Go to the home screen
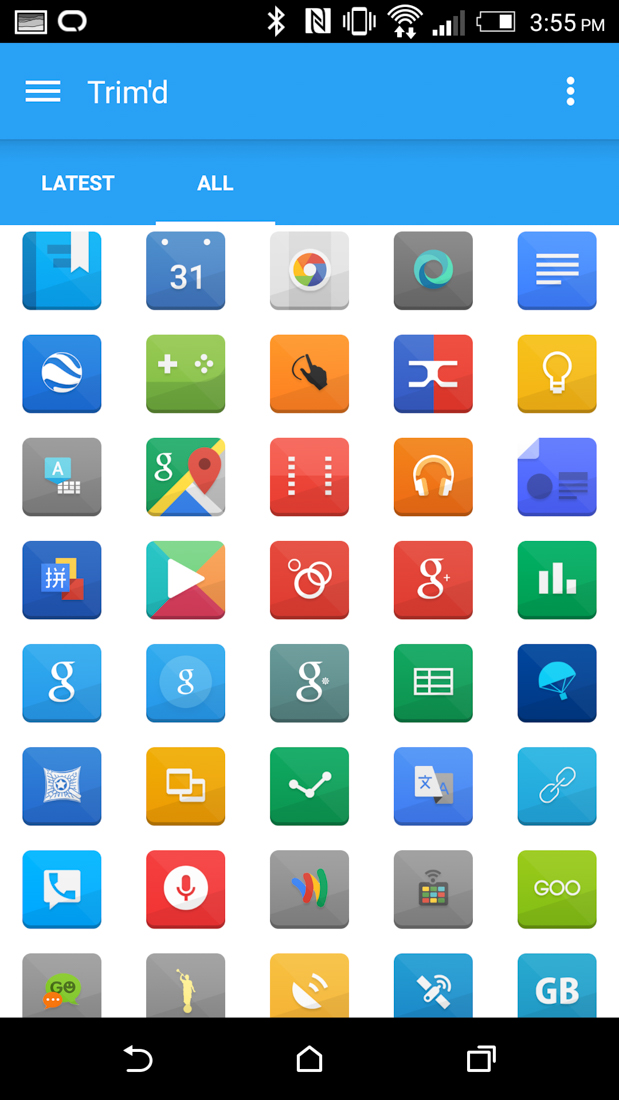 [310, 1059]
